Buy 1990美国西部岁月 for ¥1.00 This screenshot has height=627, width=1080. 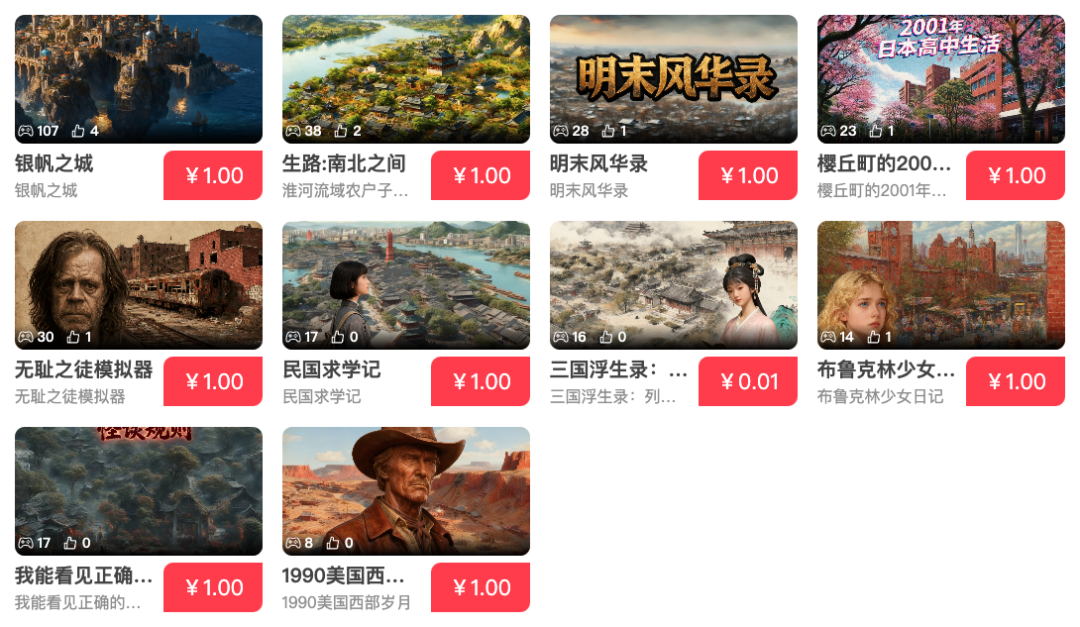pyautogui.click(x=480, y=588)
